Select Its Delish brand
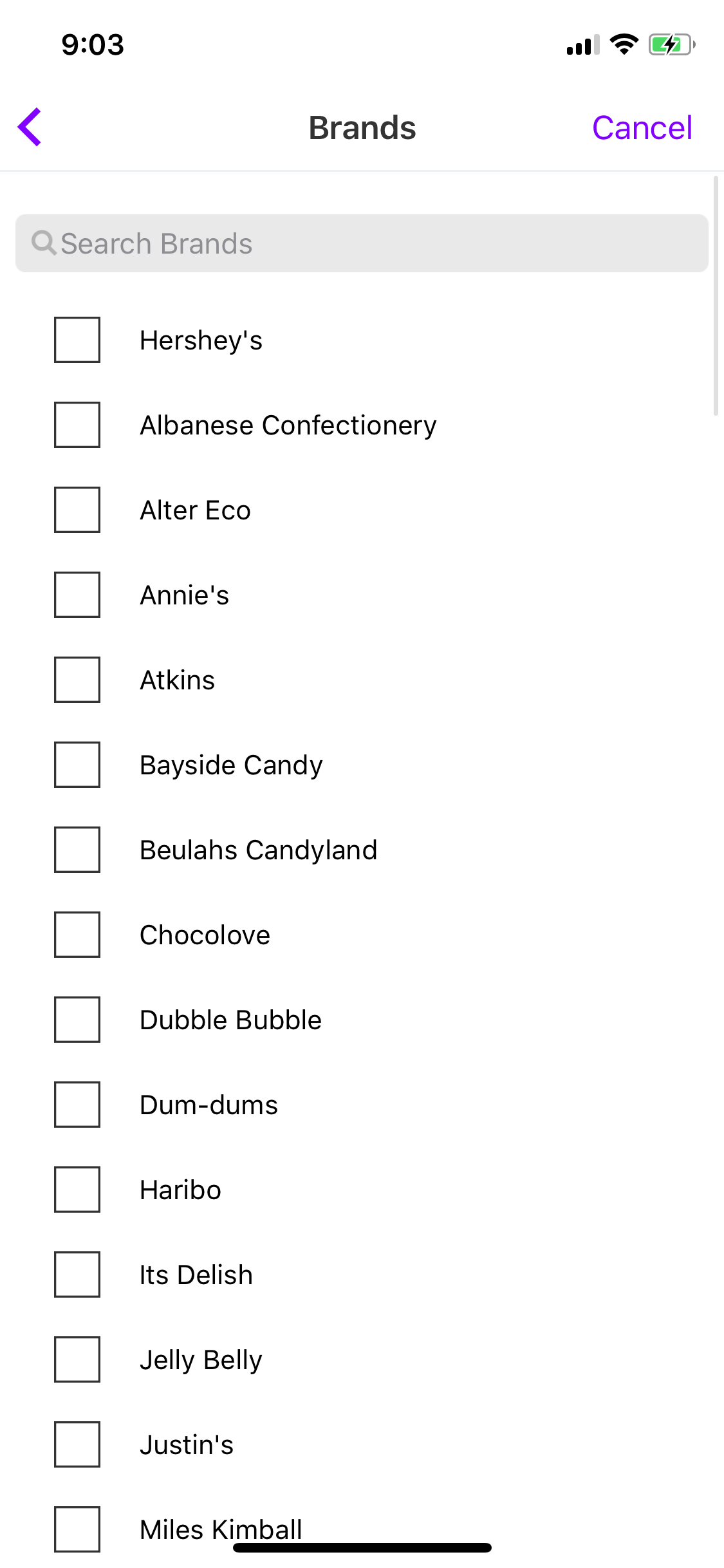 coord(77,1274)
